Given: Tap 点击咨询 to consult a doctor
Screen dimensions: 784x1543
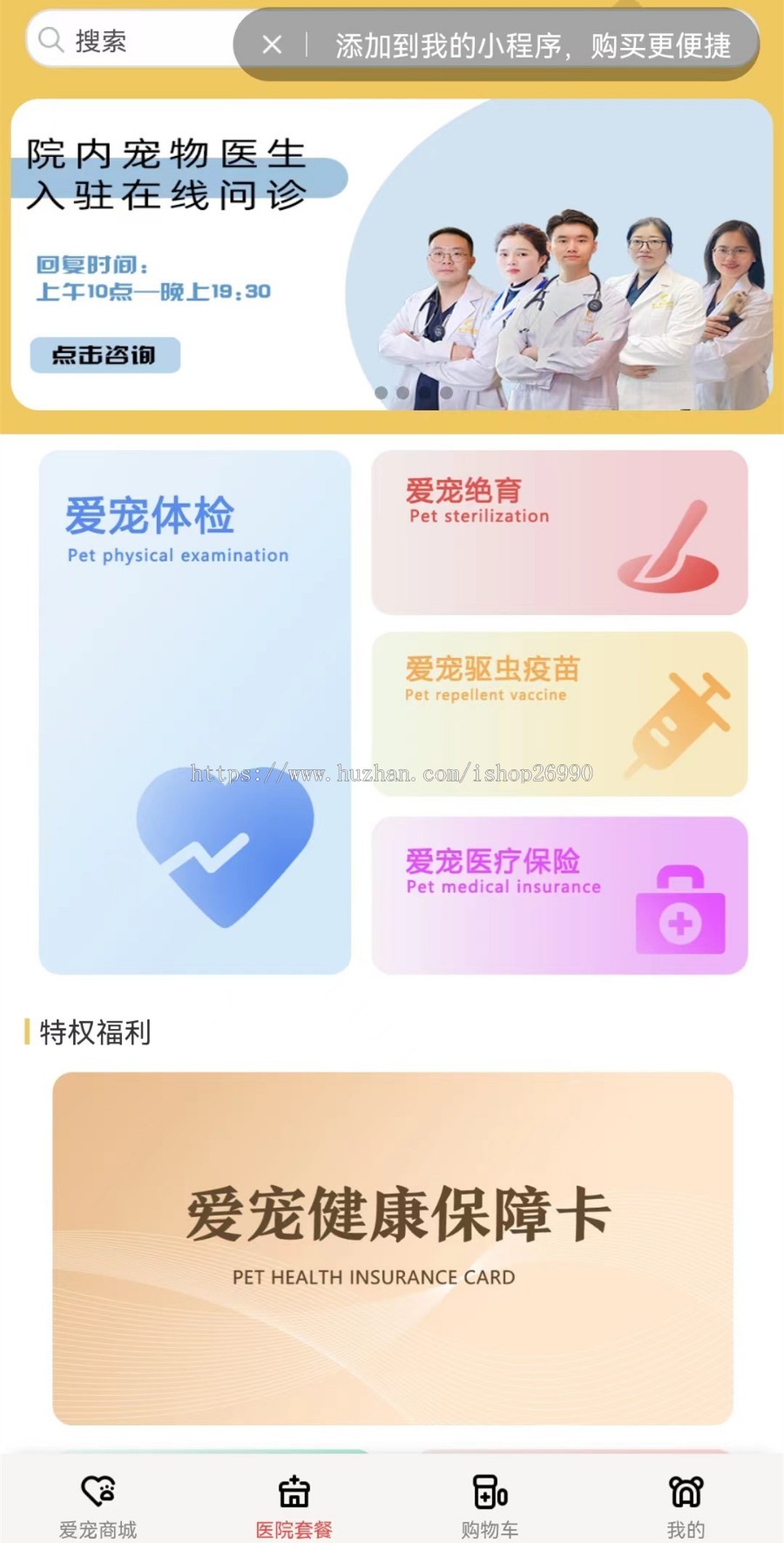Looking at the screenshot, I should click(x=105, y=355).
